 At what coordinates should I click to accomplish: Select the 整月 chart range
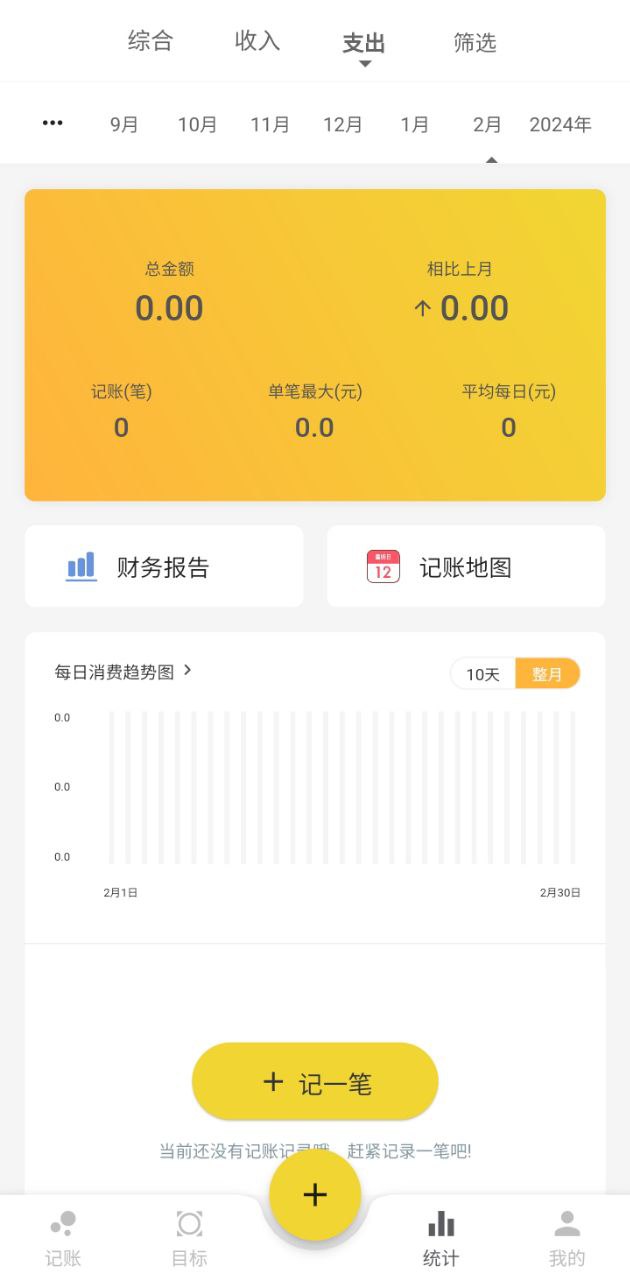tap(547, 674)
